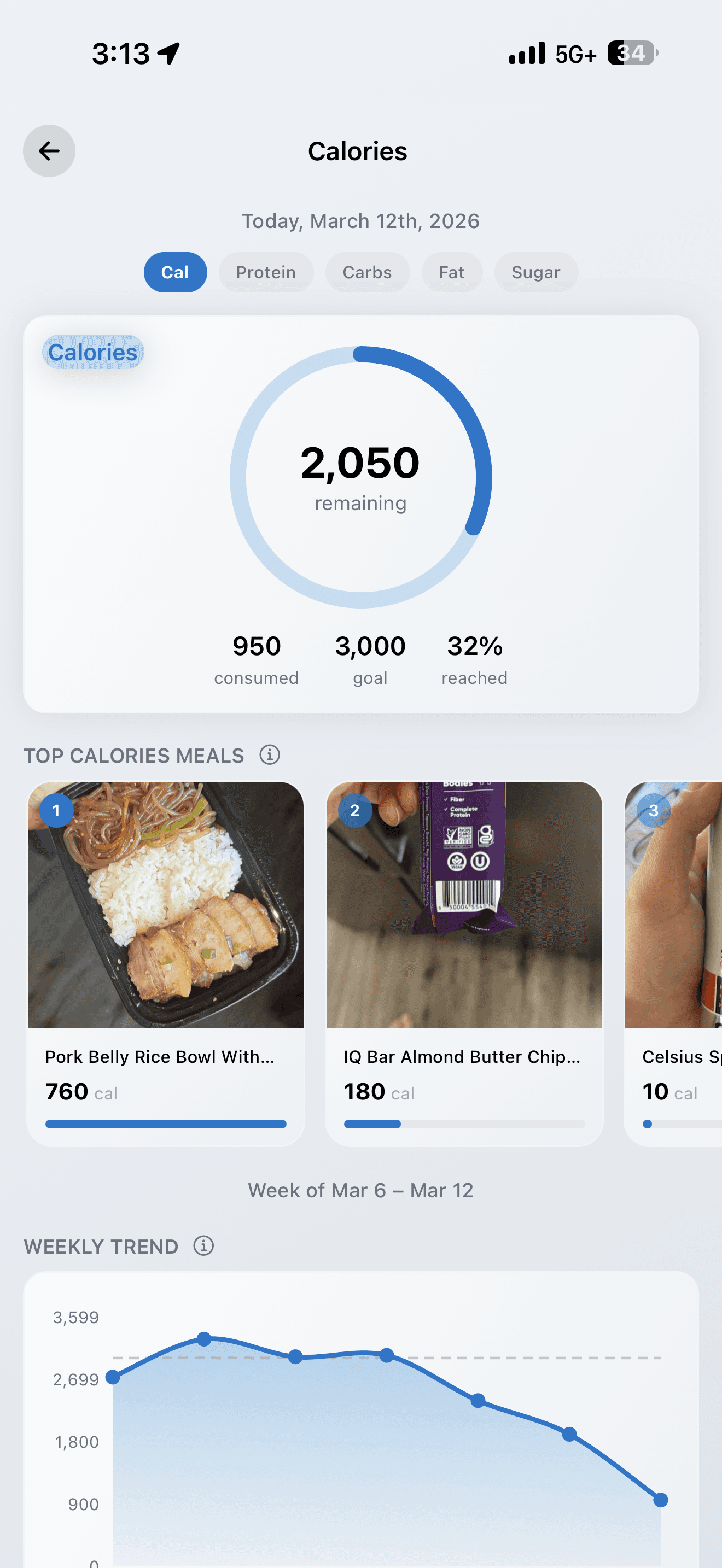
Task: Expand the Calories label badge
Action: click(x=92, y=352)
